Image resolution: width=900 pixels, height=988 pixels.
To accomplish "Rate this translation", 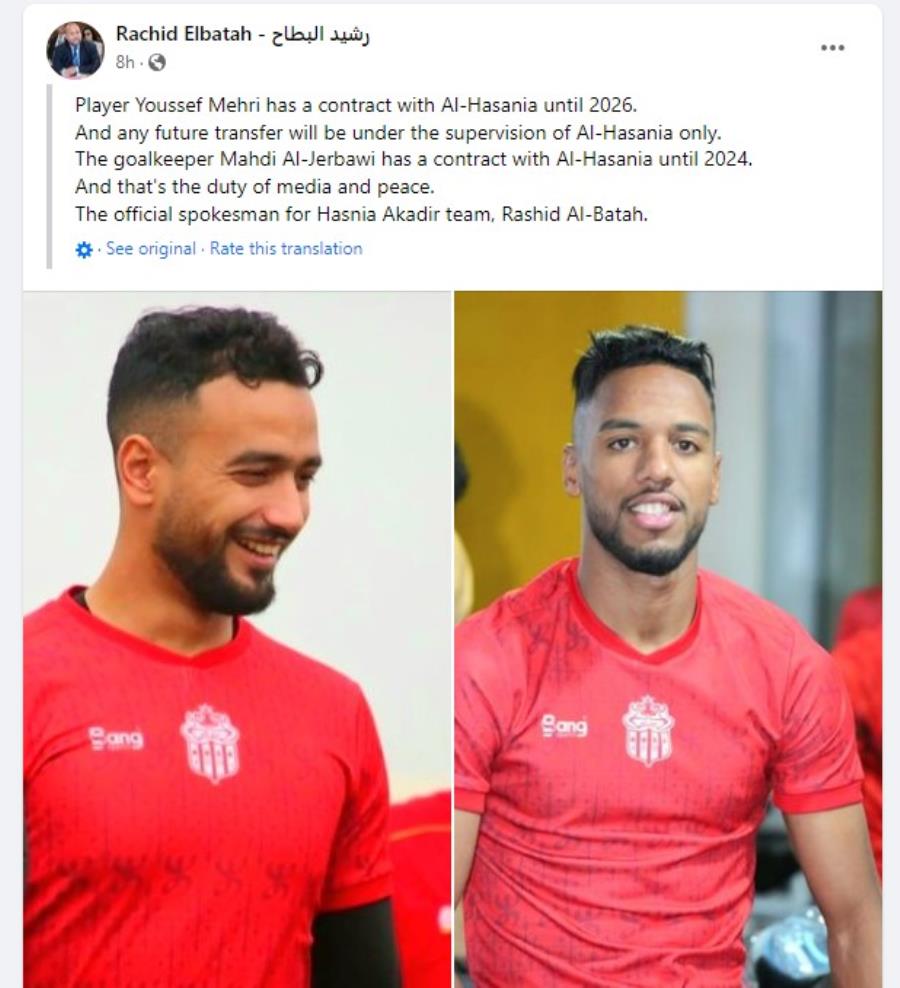I will tap(286, 249).
